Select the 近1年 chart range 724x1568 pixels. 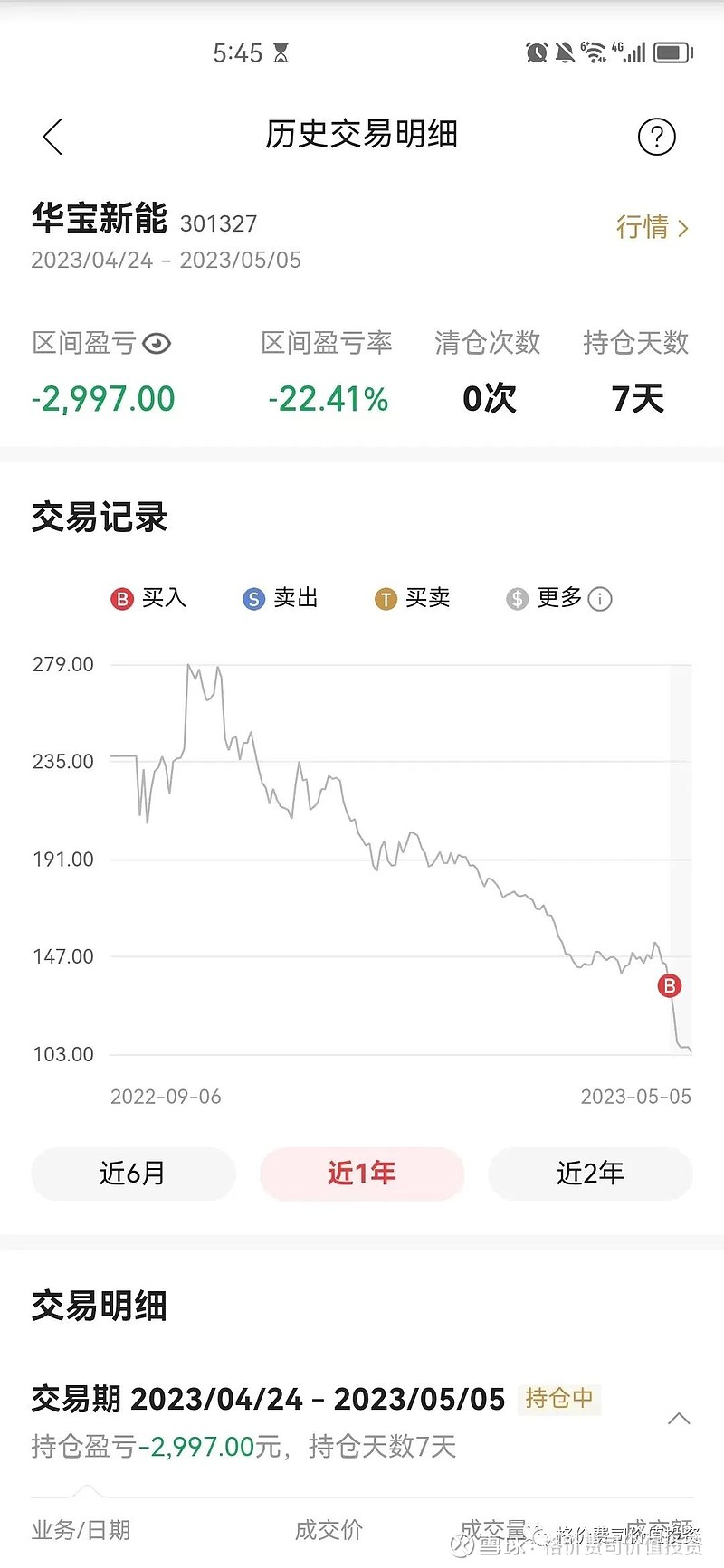[362, 1174]
